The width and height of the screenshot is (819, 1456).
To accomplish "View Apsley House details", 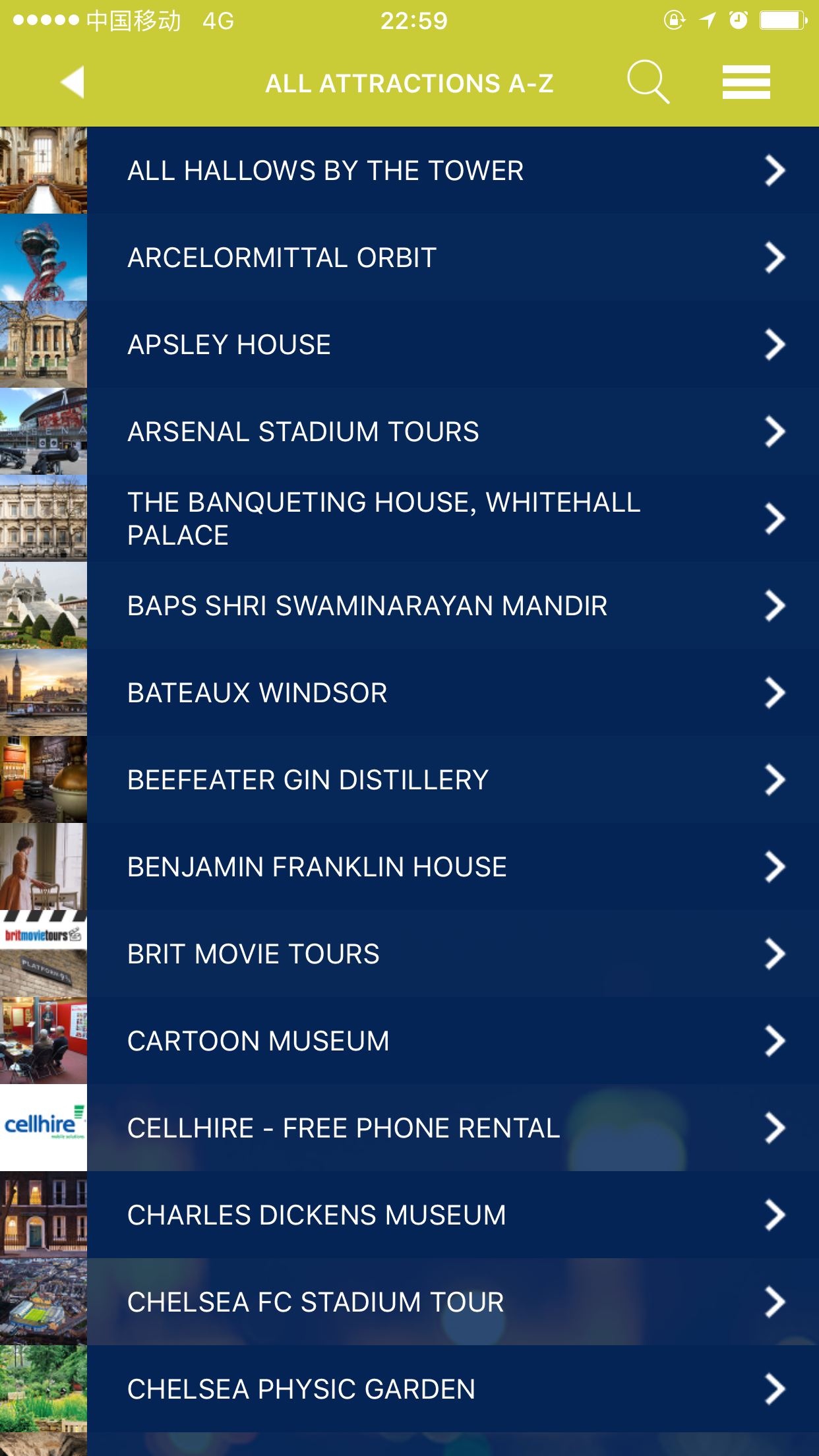I will [x=409, y=345].
